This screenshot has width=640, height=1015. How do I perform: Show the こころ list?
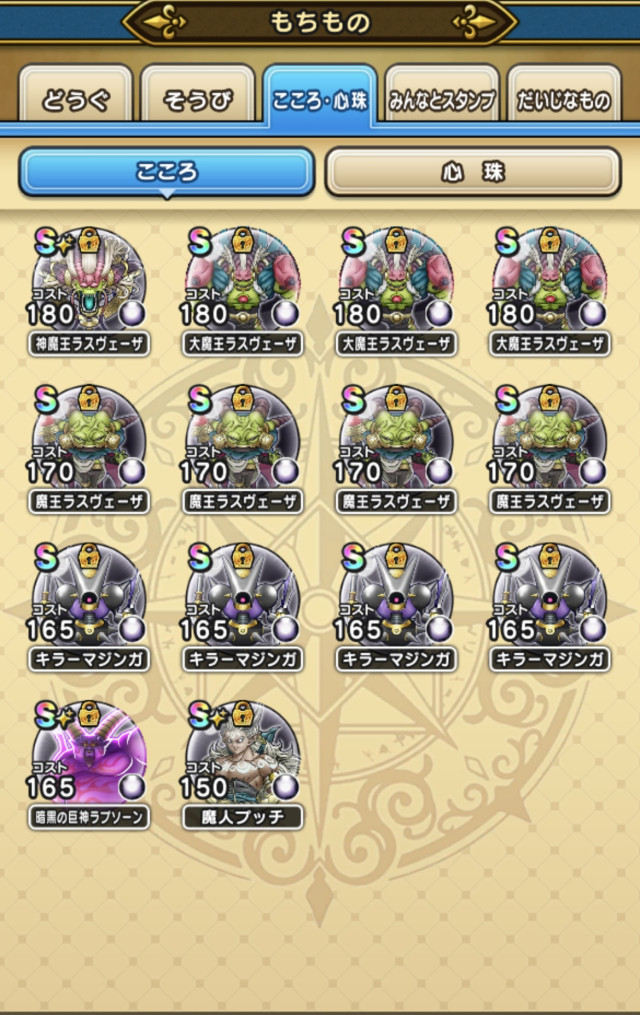[x=166, y=172]
